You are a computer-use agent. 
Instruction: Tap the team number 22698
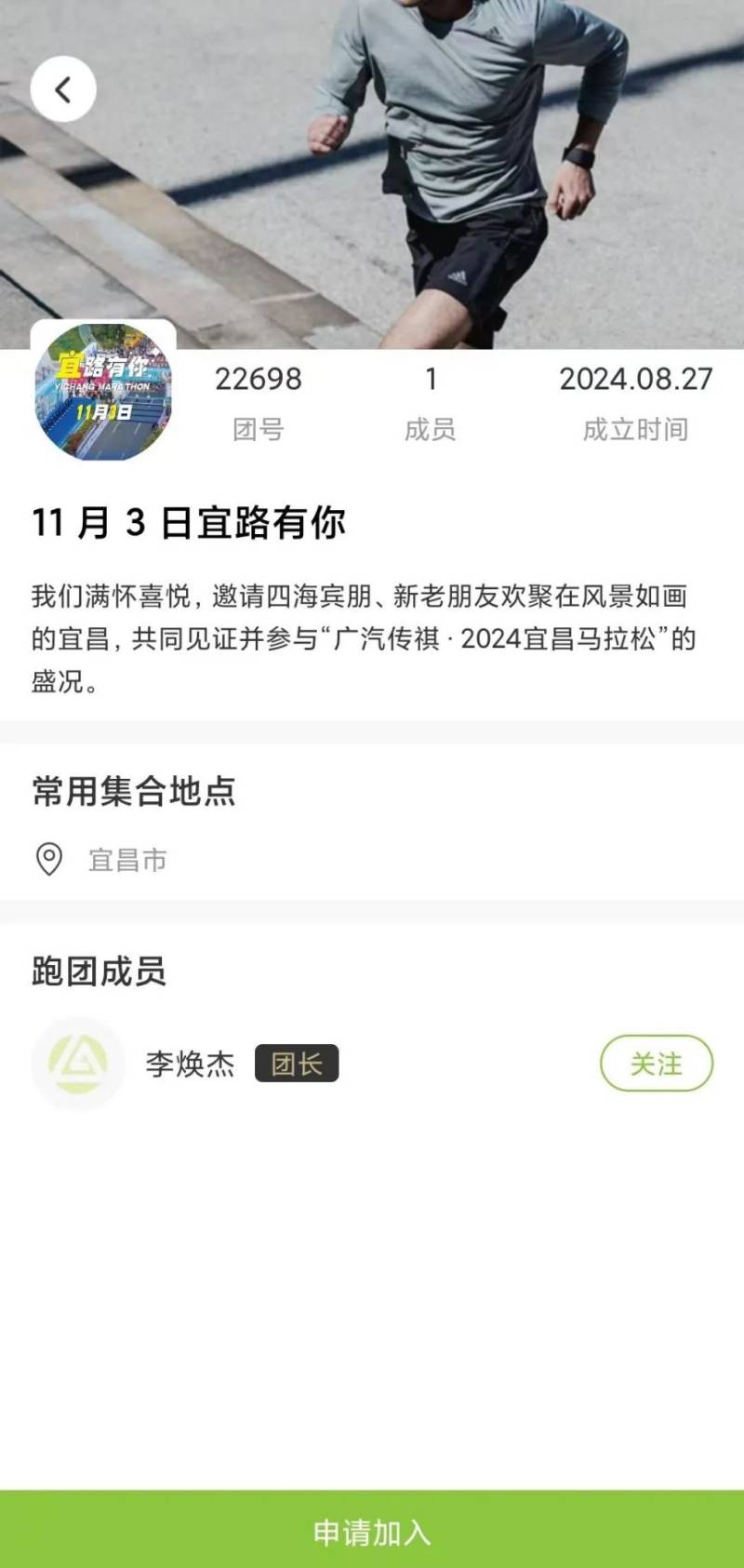(257, 379)
